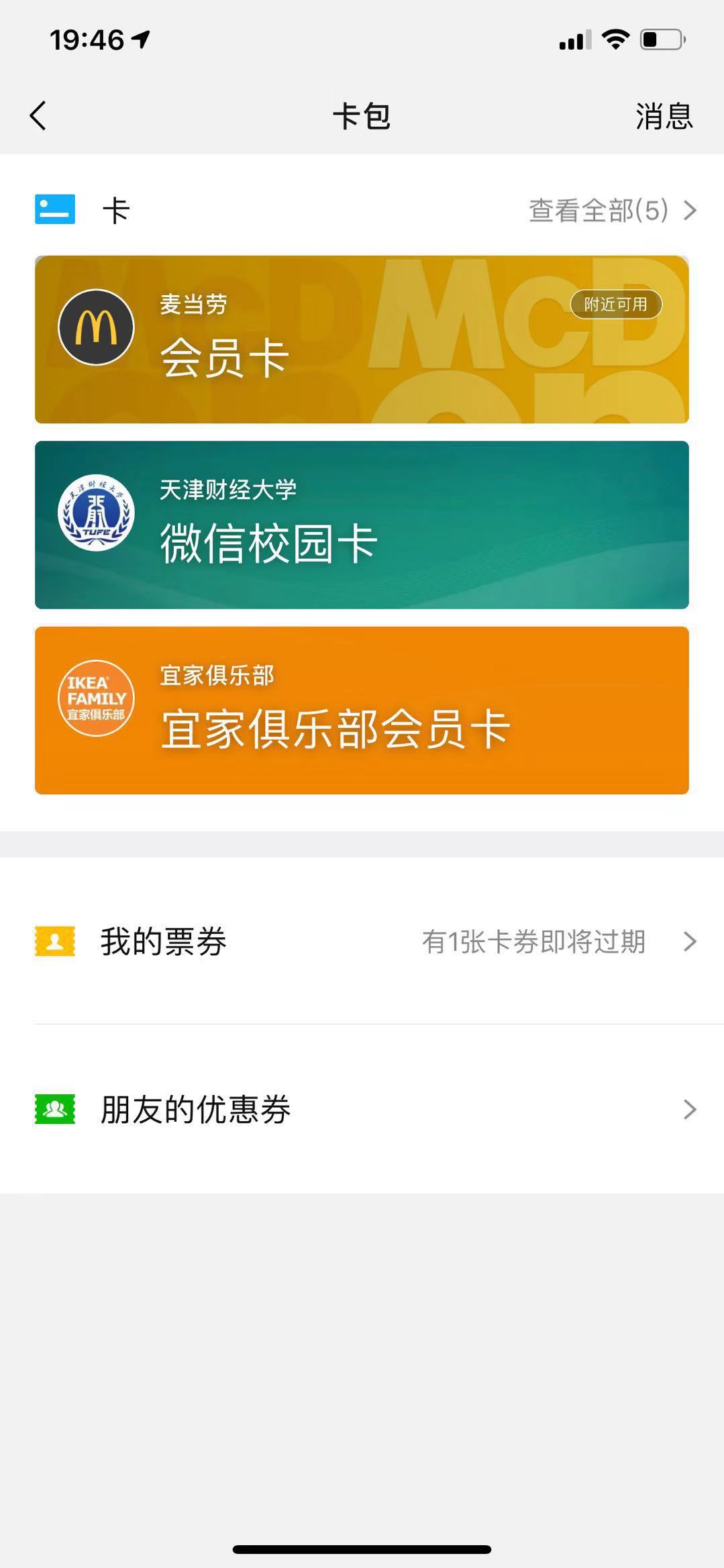Open the 朋友的优惠券 row
Viewport: 724px width, 1568px height.
tap(362, 1109)
